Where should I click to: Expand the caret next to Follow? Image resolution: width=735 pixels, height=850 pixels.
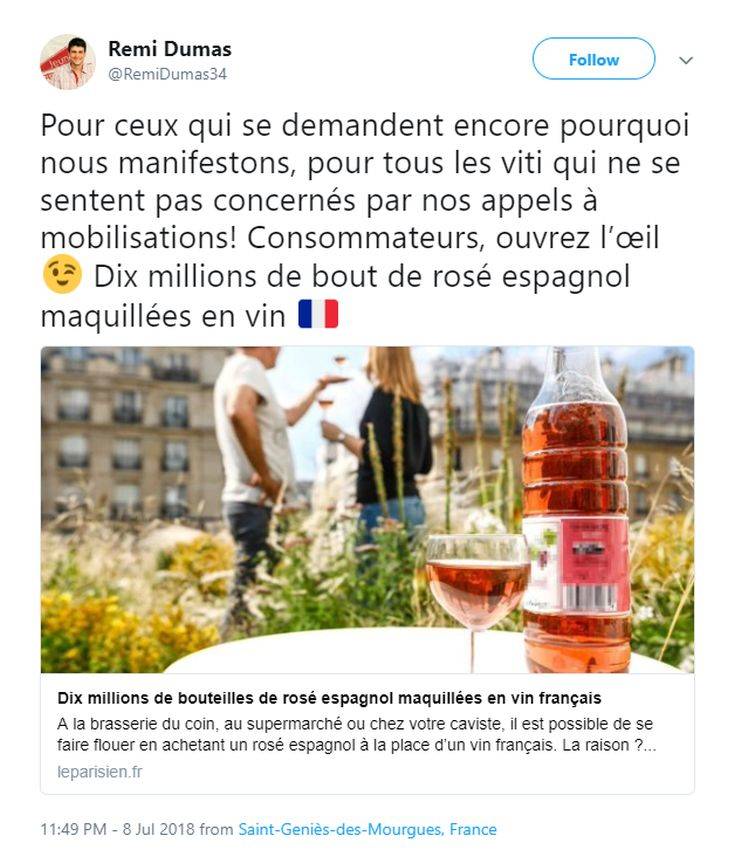click(685, 58)
